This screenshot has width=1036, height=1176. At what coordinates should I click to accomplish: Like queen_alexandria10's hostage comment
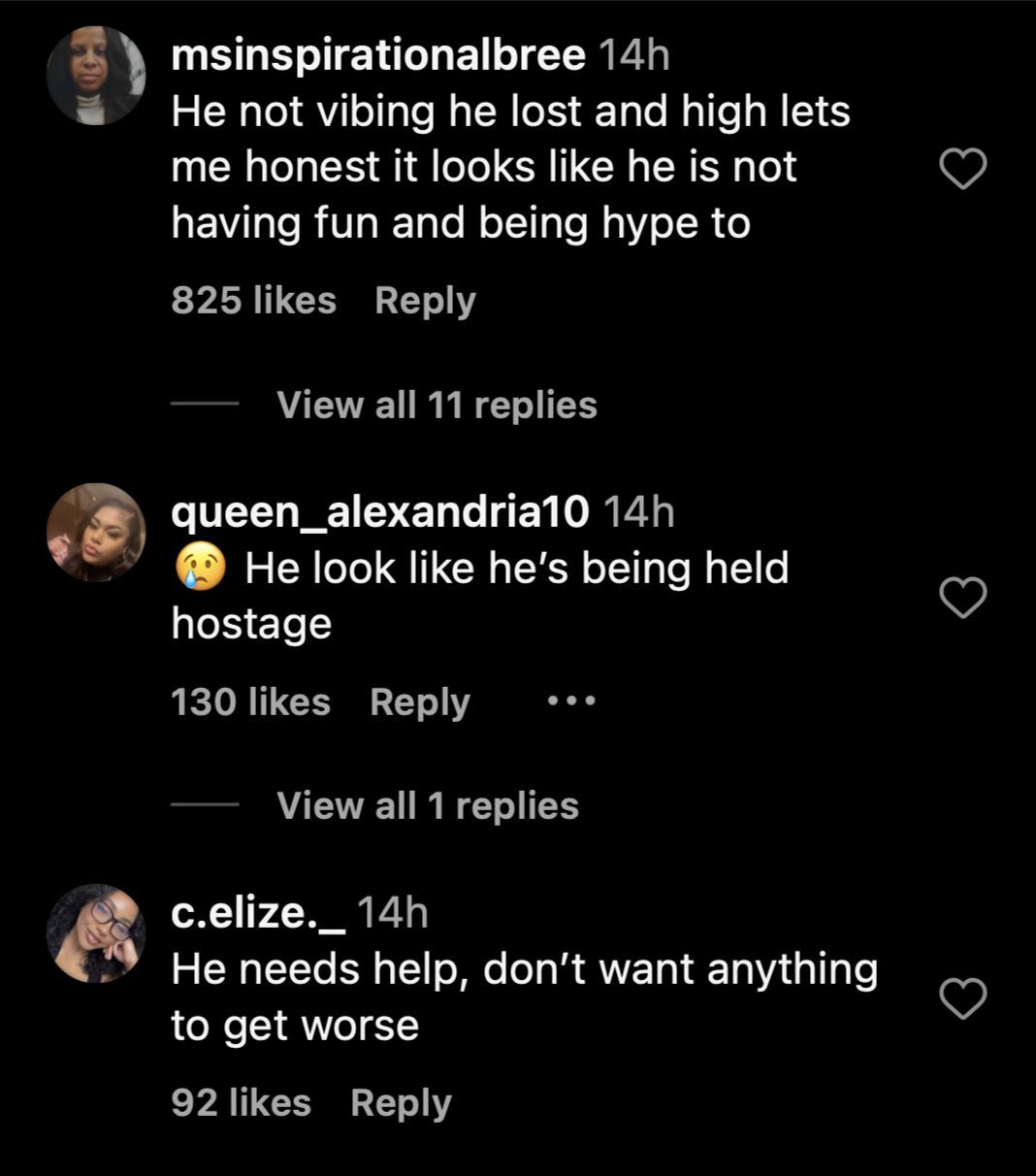click(x=963, y=598)
